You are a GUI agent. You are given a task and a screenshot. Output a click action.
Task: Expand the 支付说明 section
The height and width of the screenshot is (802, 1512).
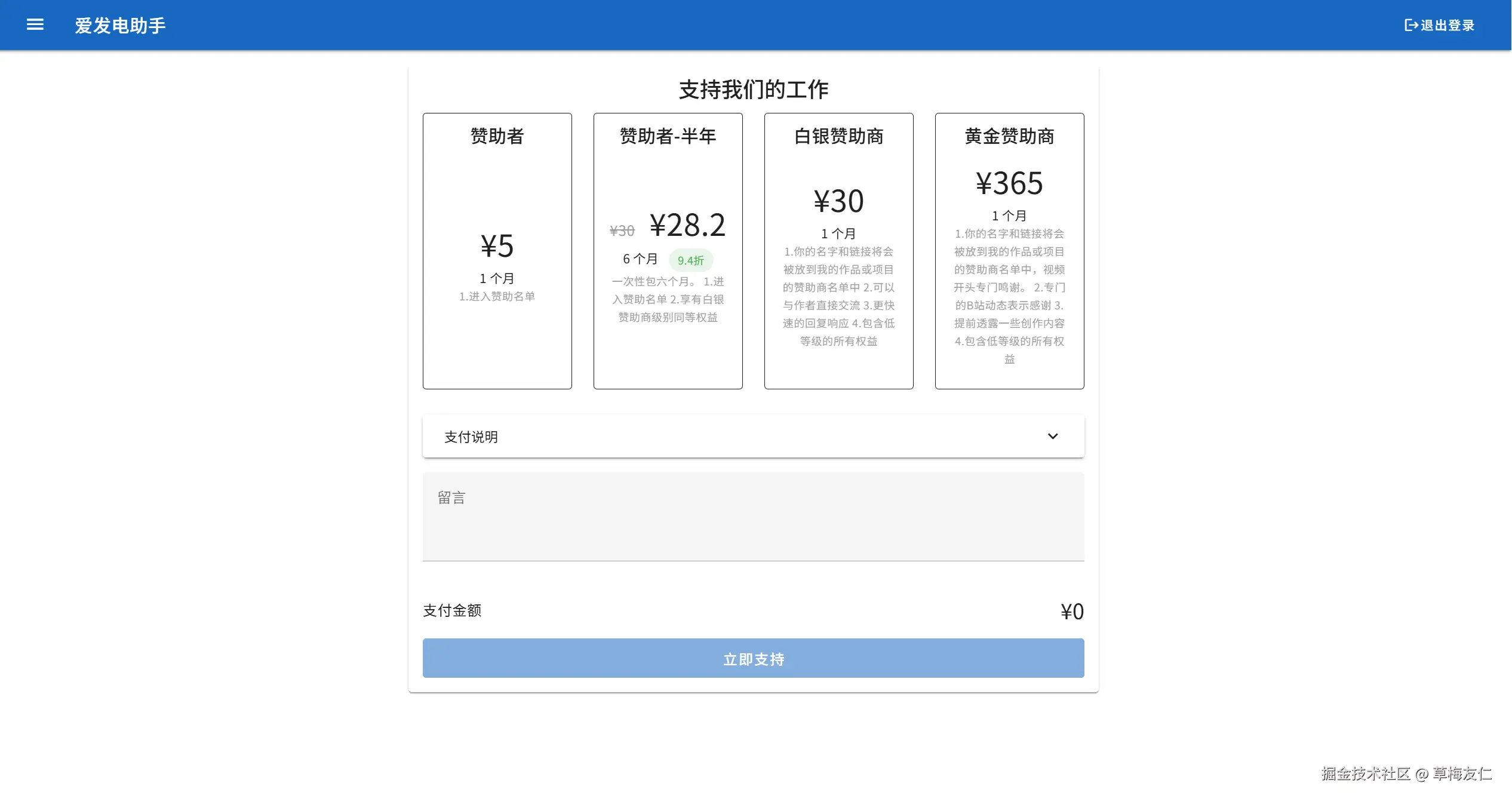click(753, 437)
